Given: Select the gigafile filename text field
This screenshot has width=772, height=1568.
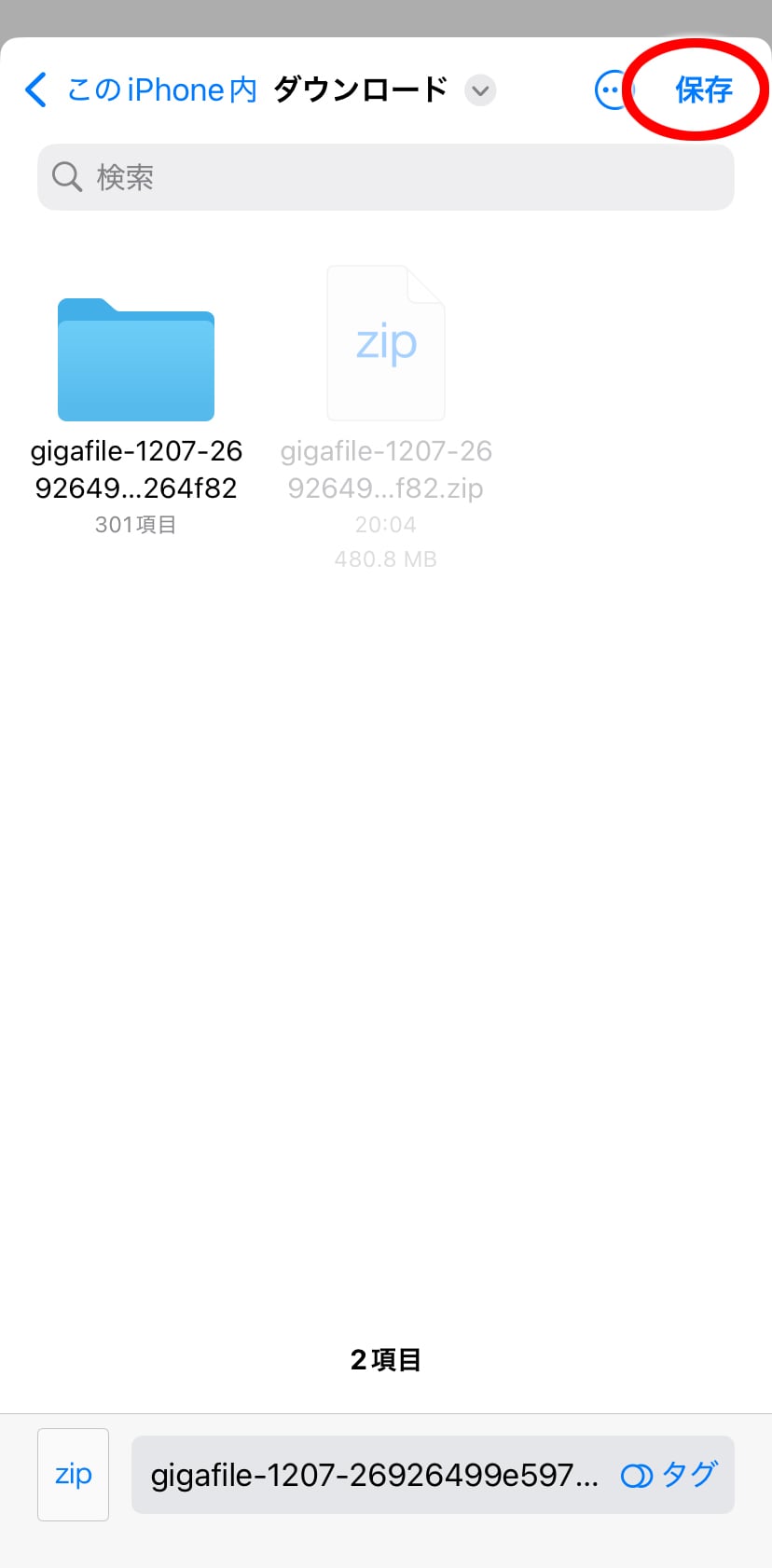Looking at the screenshot, I should pos(373,1473).
